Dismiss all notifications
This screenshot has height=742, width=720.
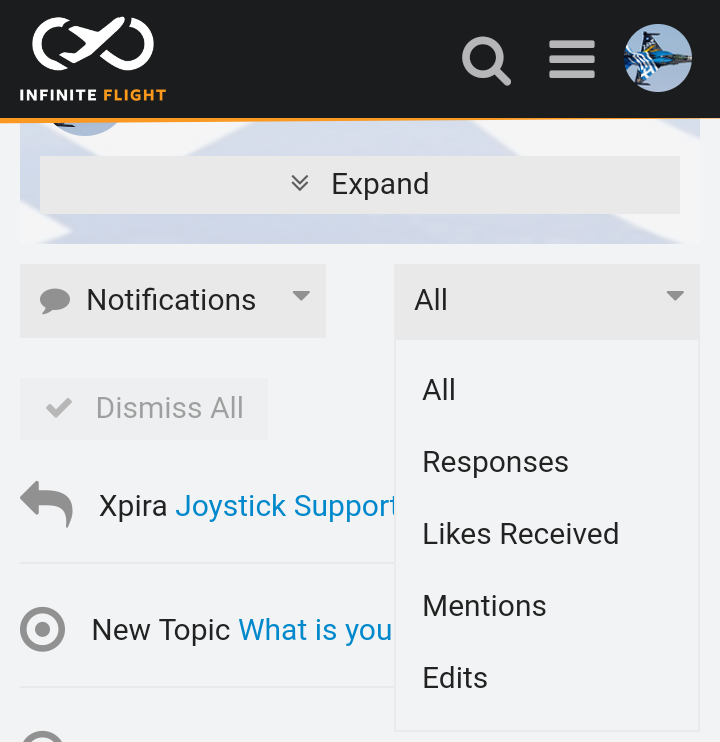pos(144,408)
